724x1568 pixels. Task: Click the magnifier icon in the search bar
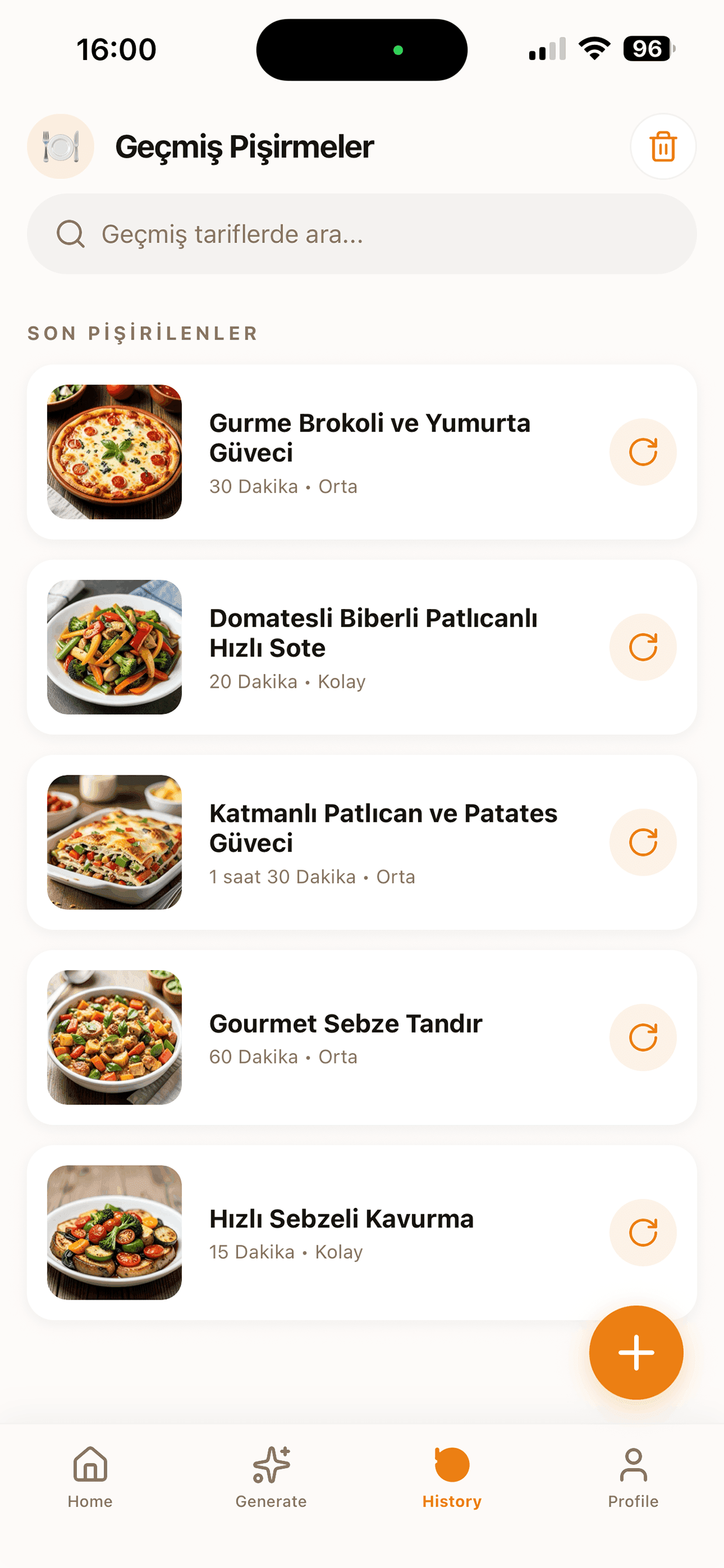[x=71, y=234]
